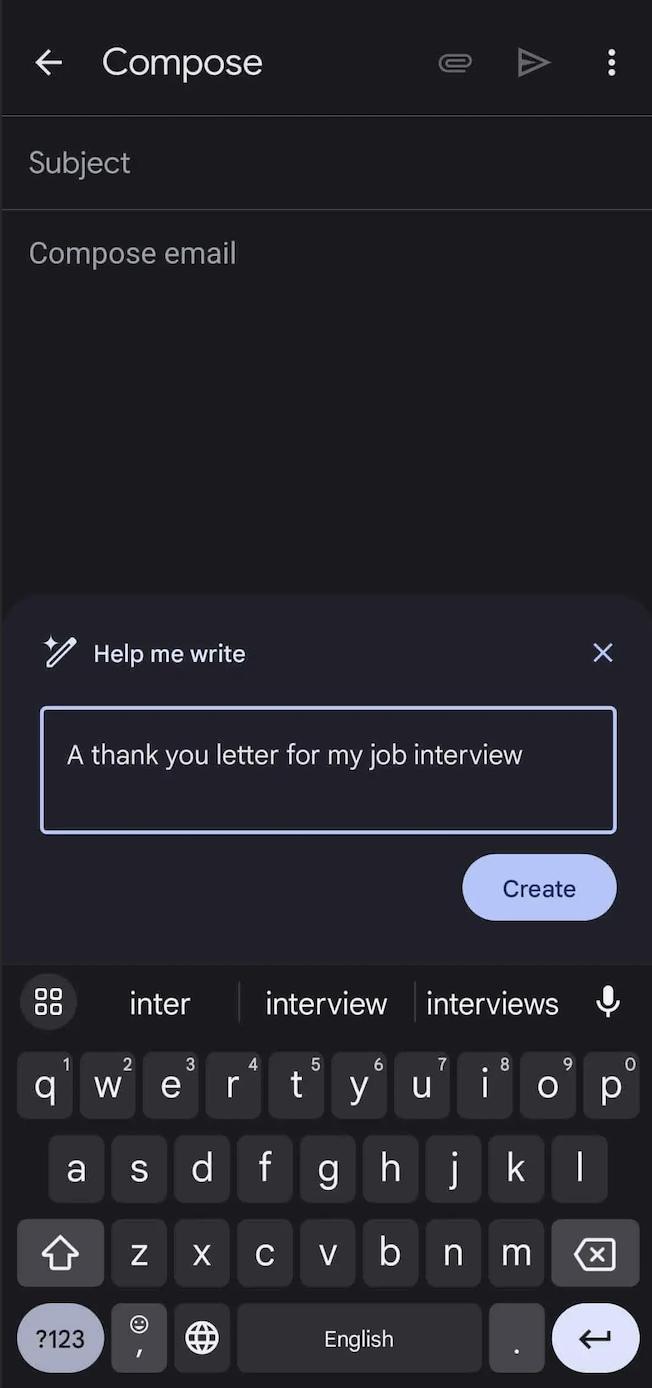
Task: Start voice typing with the microphone
Action: coord(607,1002)
